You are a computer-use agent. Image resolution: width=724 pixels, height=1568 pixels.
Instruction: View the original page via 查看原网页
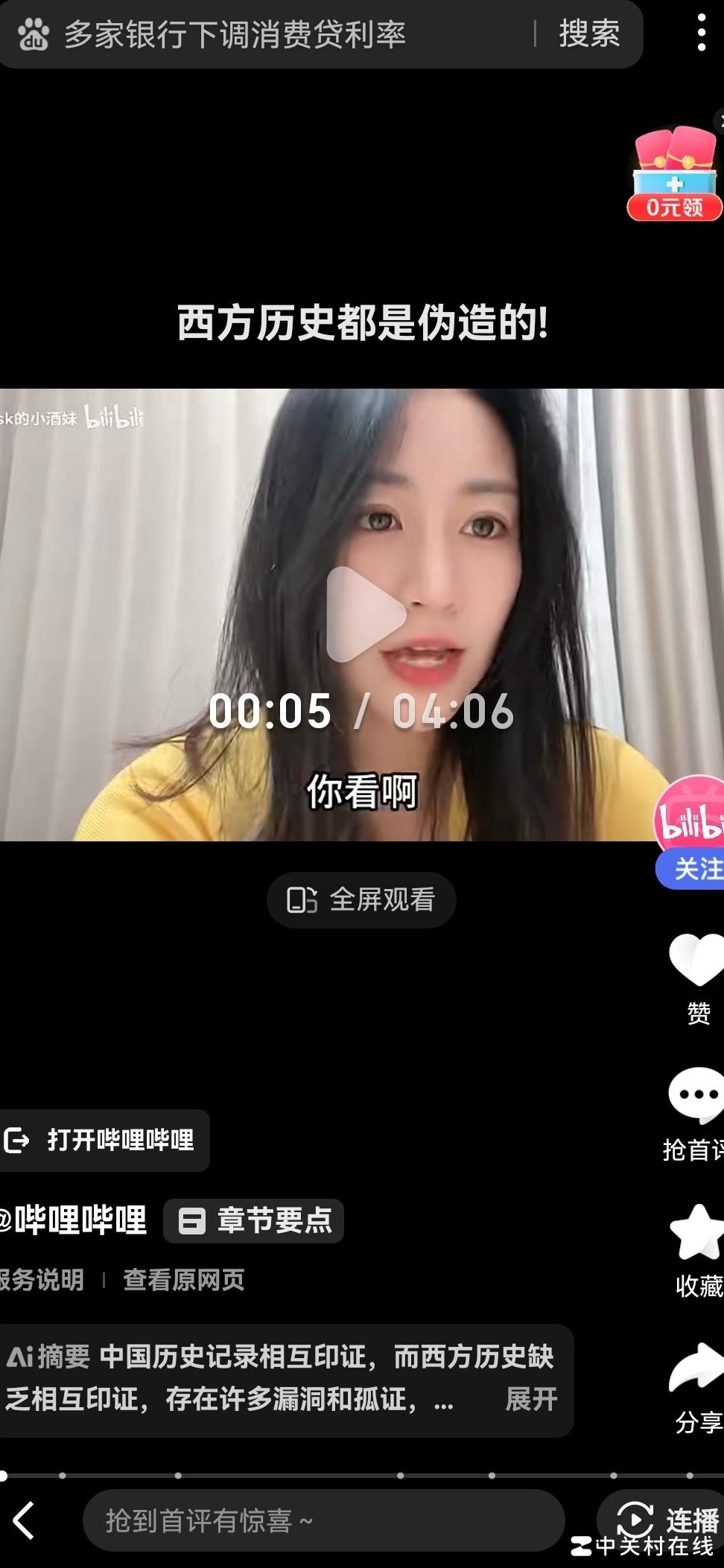[183, 1280]
